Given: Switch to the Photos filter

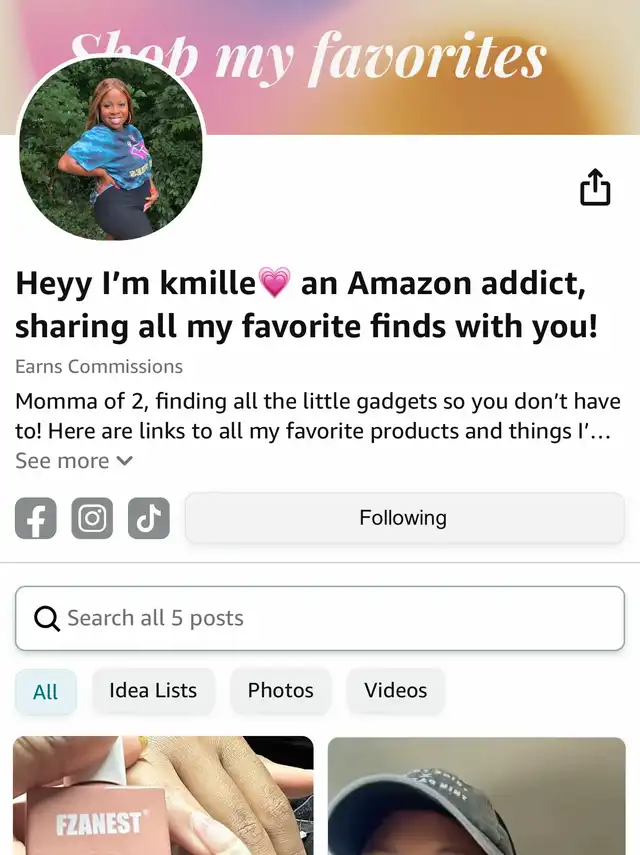Looking at the screenshot, I should tap(280, 690).
